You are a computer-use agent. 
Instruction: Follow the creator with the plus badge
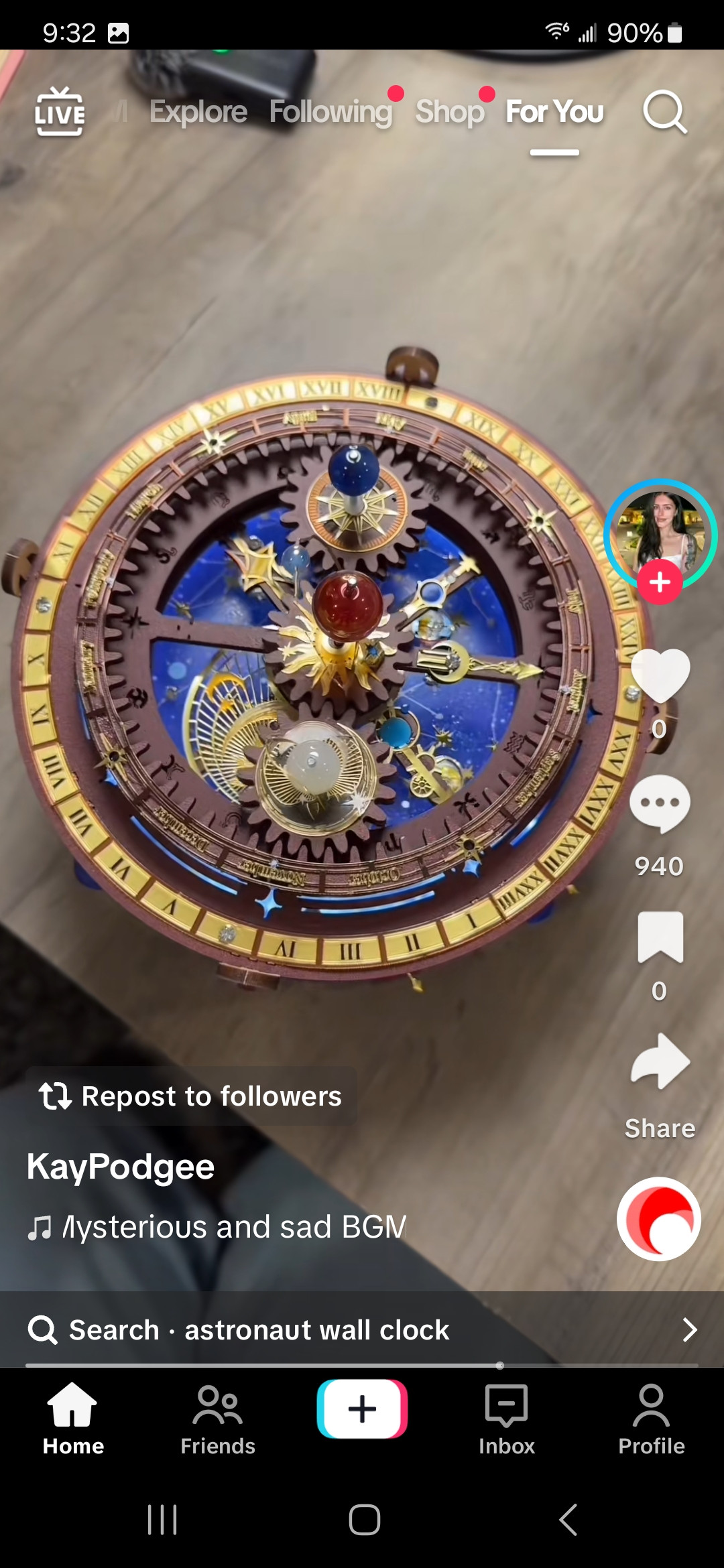pyautogui.click(x=660, y=582)
